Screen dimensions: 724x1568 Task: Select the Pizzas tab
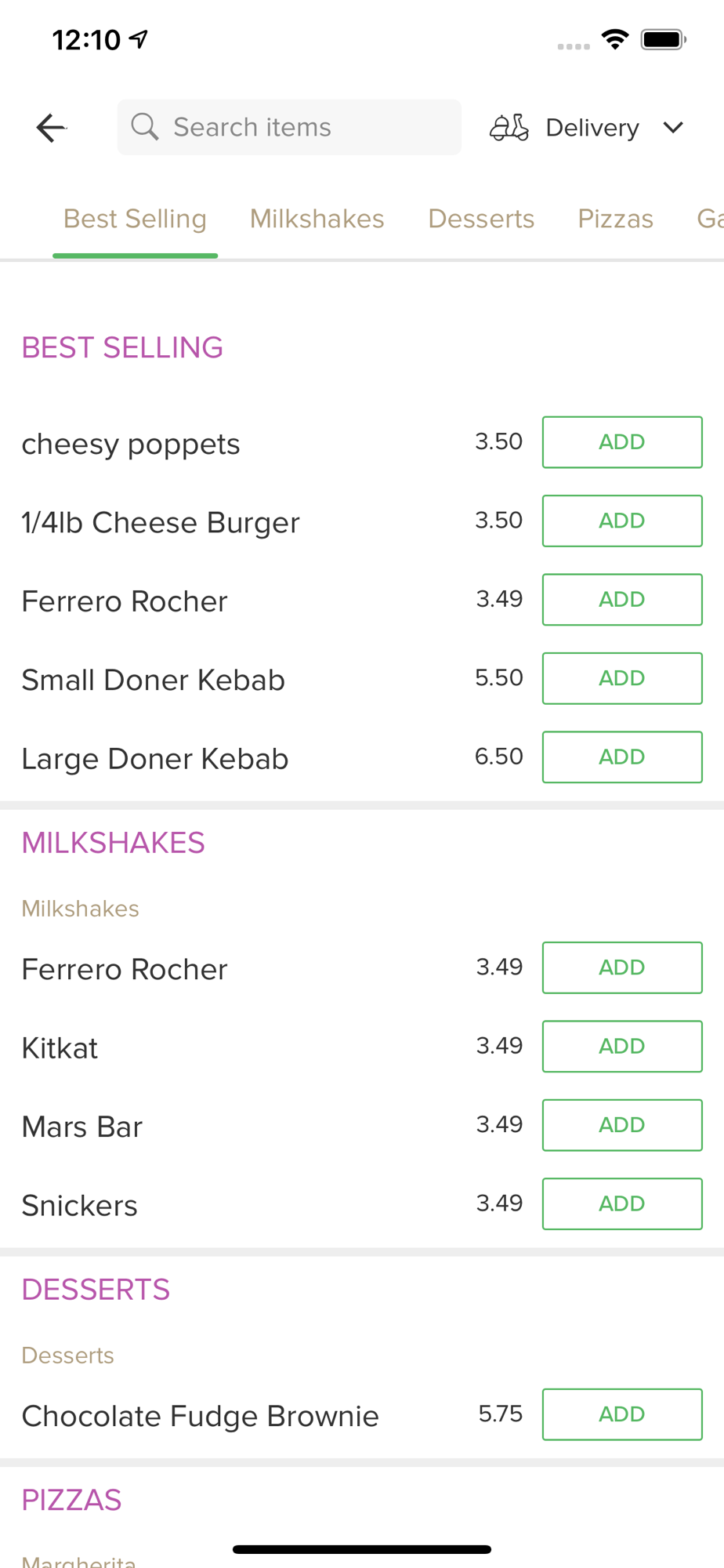615,219
